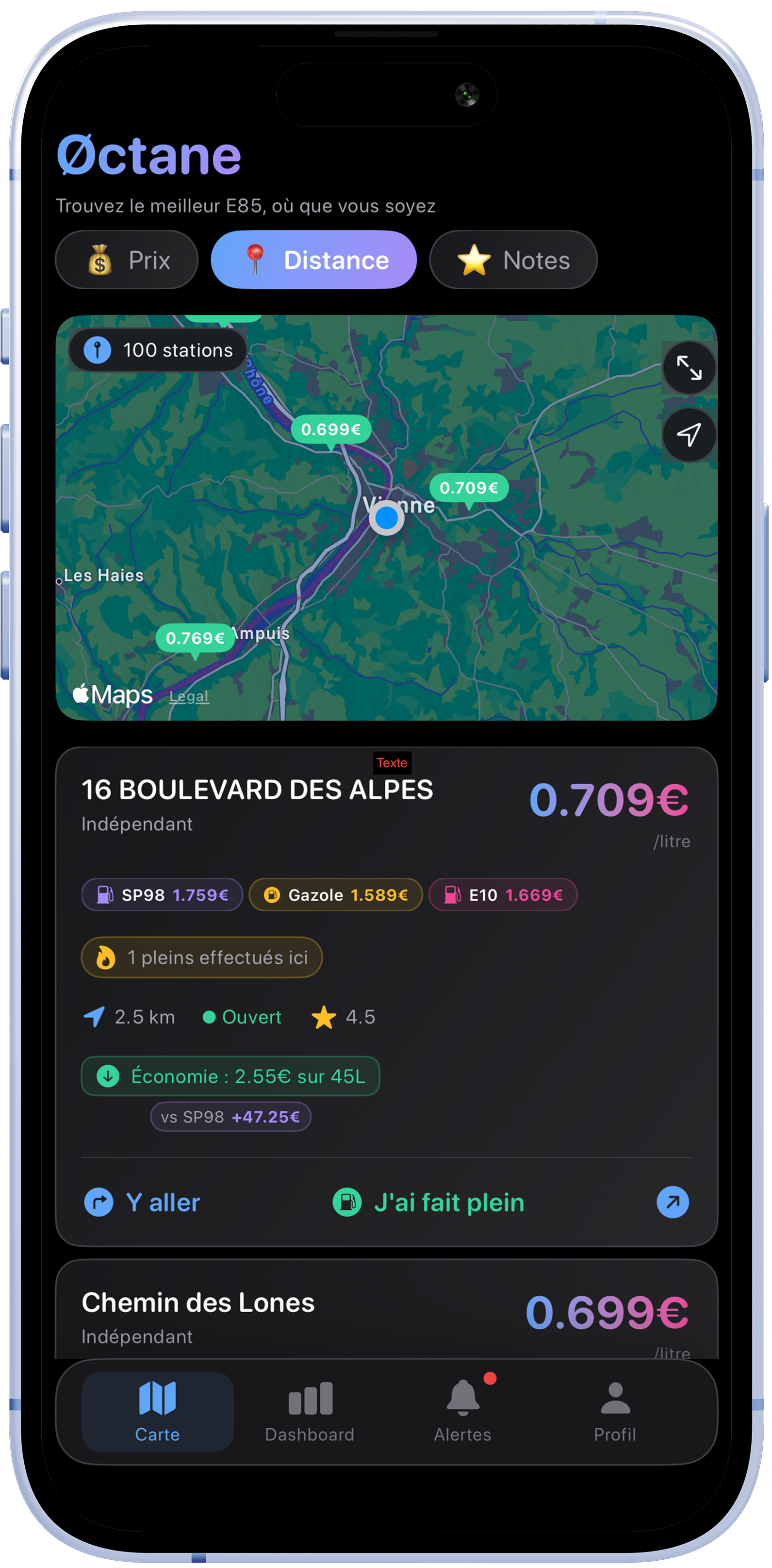Go to the Dashboard tab
This screenshot has width=772, height=1568.
[x=310, y=1412]
